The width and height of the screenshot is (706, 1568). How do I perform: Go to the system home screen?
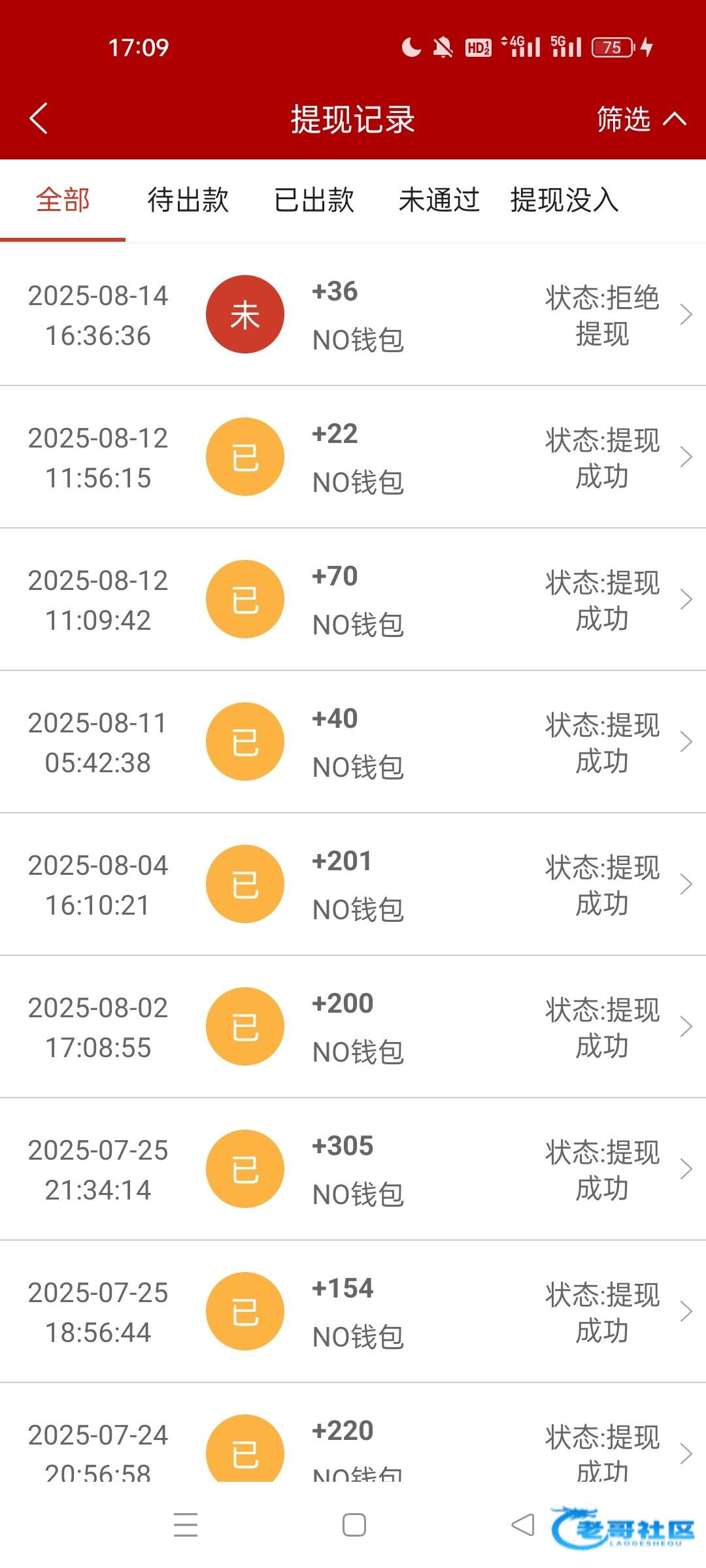pyautogui.click(x=354, y=1526)
